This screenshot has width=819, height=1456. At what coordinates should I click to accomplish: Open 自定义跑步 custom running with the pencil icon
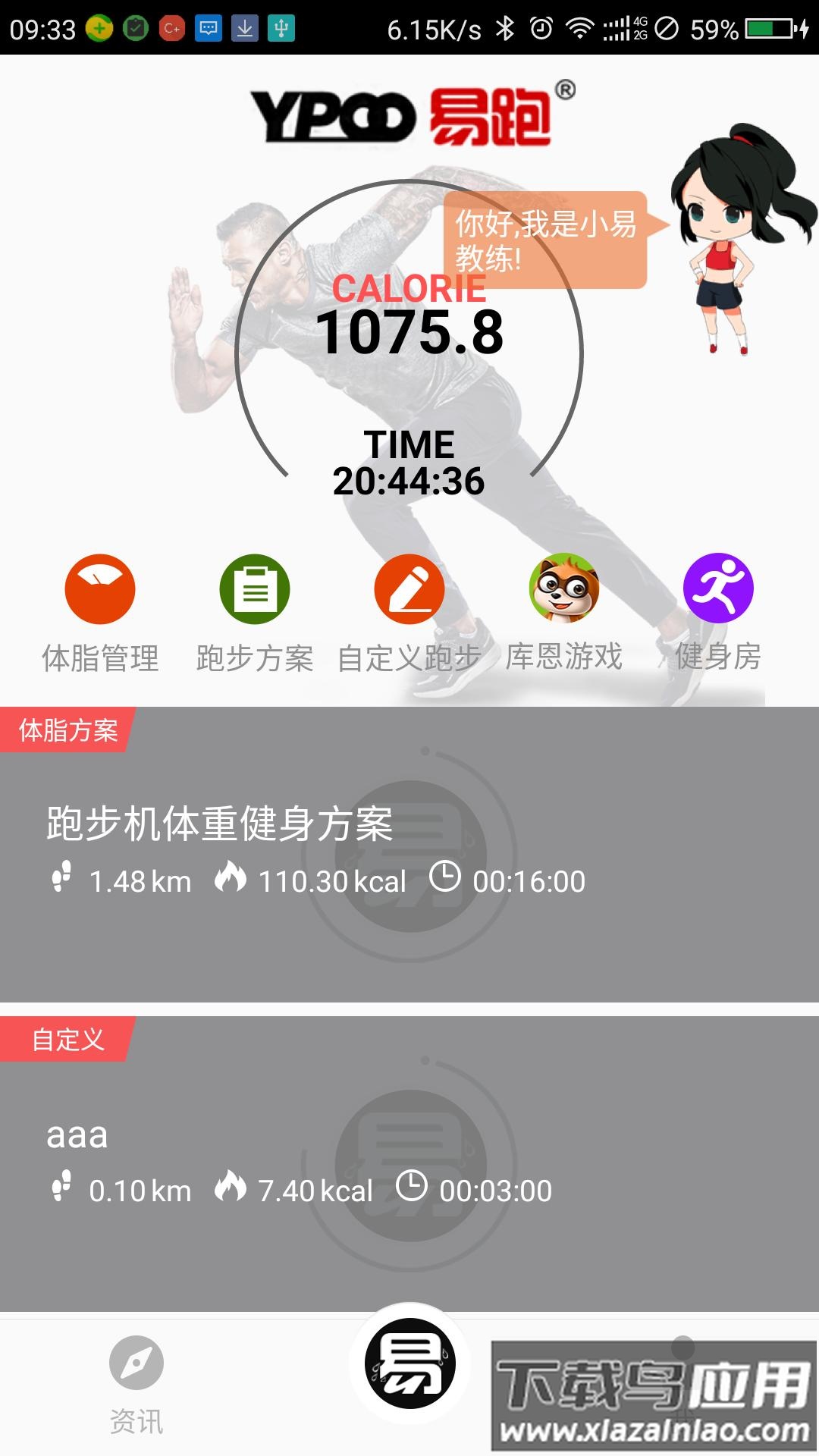pos(409,591)
